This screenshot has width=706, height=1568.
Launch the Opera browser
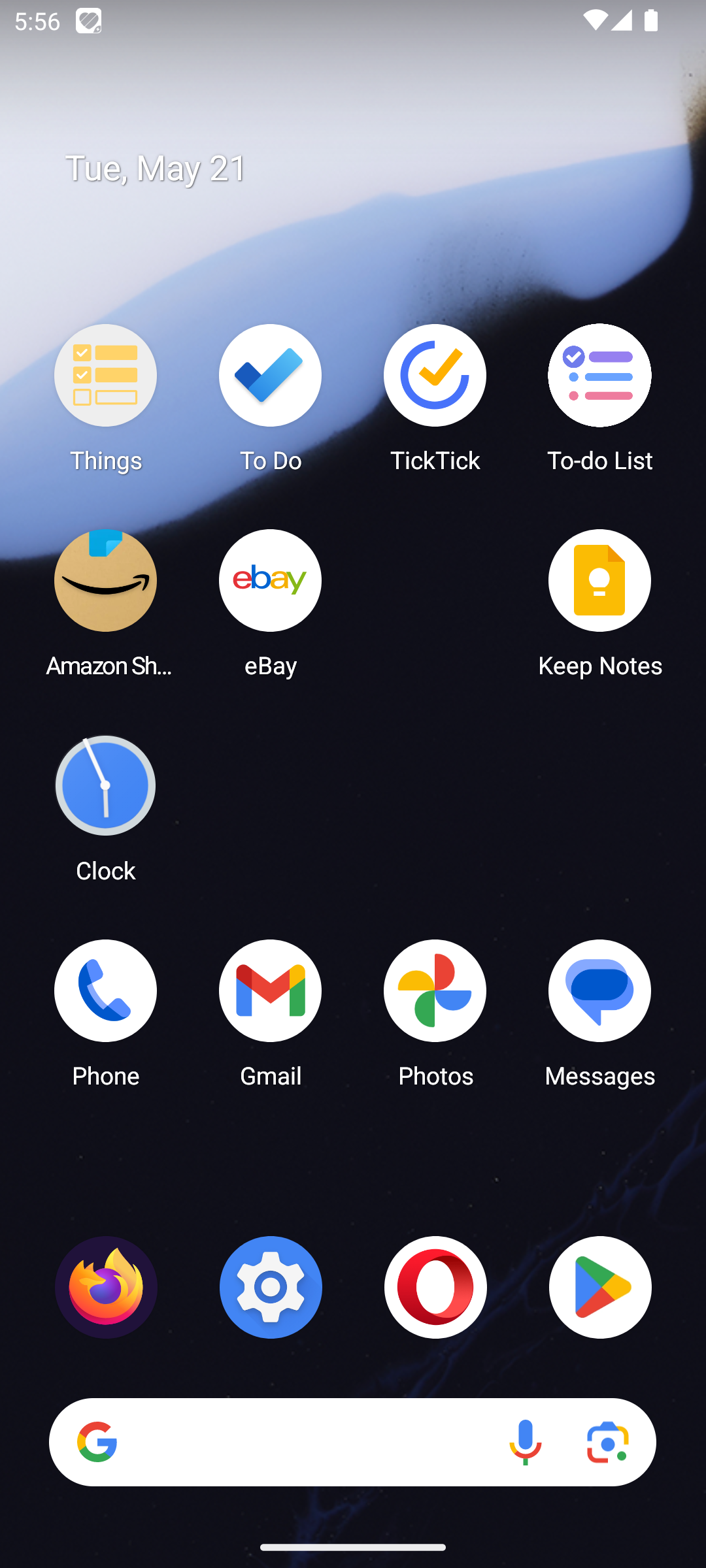pos(435,1287)
